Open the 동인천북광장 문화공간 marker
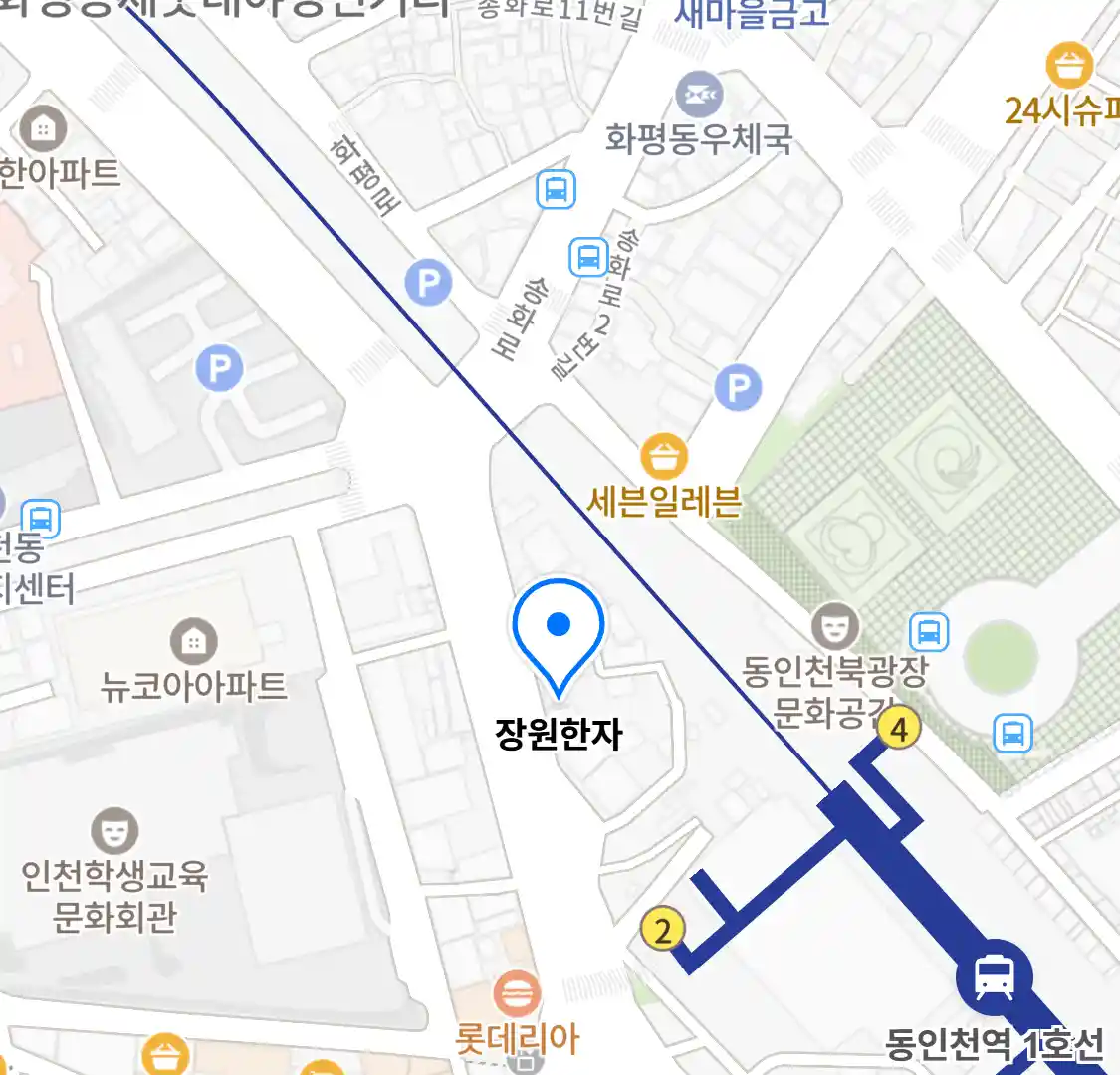Viewport: 1120px width, 1075px height. 834,627
